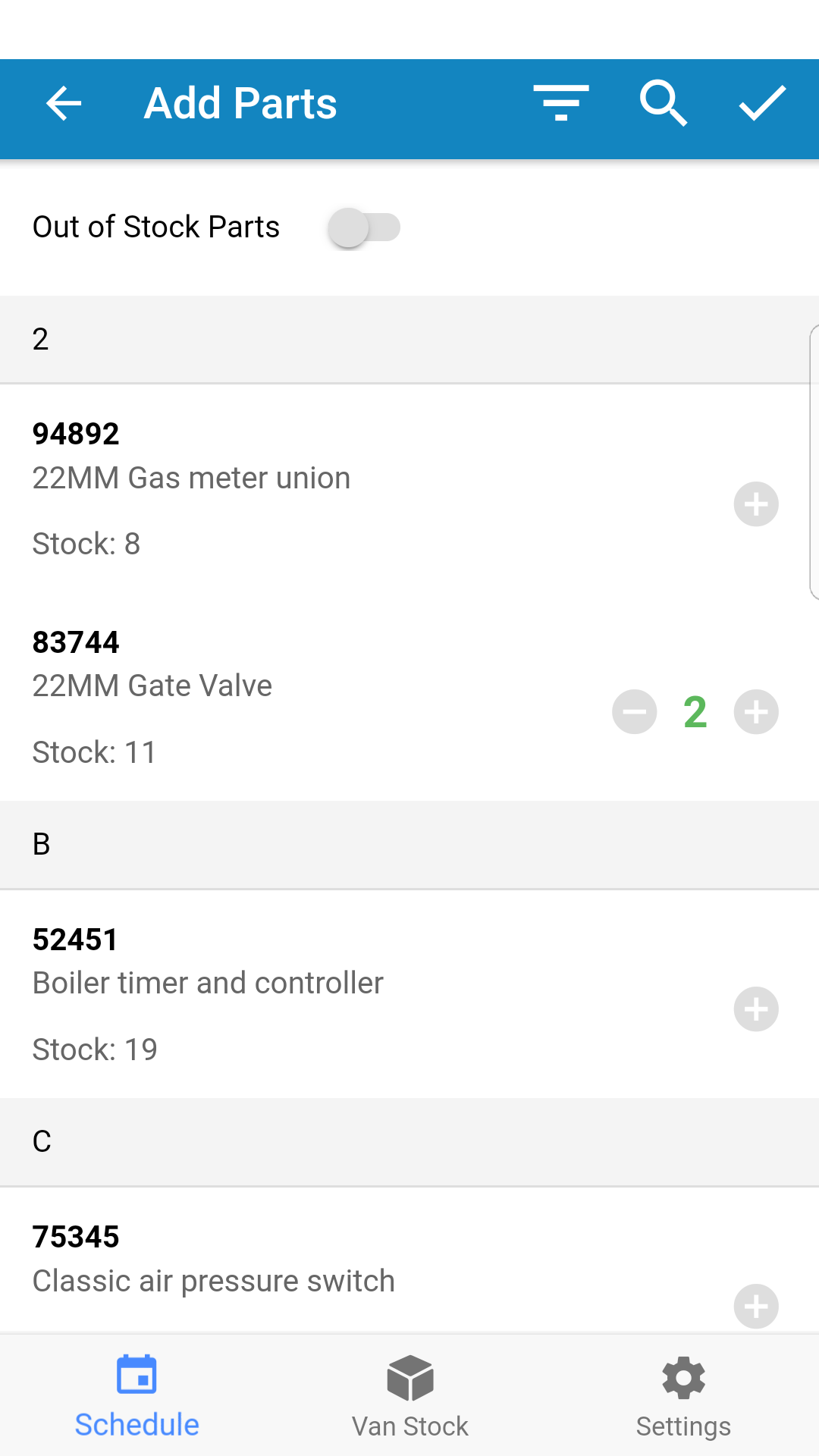Viewport: 819px width, 1456px height.
Task: Toggle the Out of Stock Parts switch
Action: pyautogui.click(x=364, y=227)
